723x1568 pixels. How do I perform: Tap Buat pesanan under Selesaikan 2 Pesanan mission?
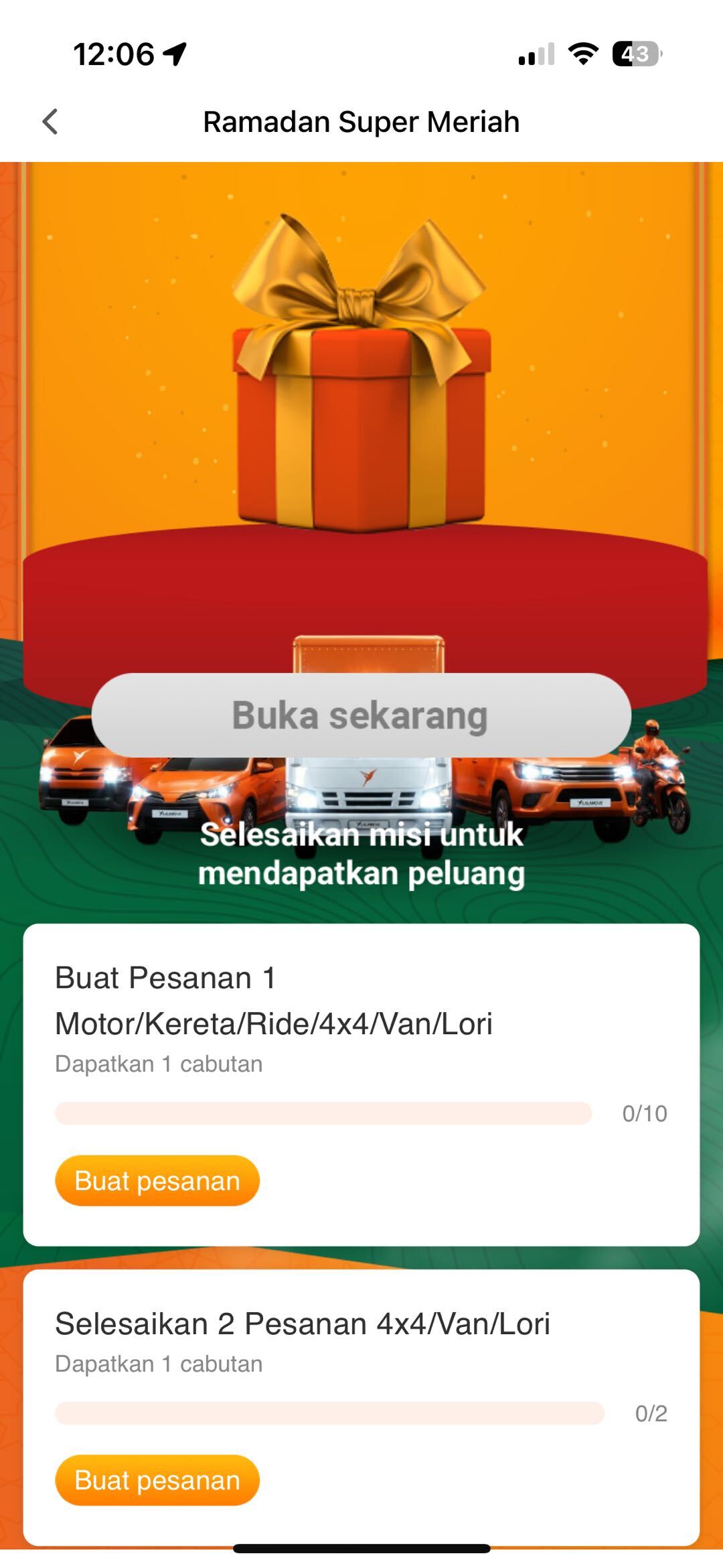[x=157, y=1480]
